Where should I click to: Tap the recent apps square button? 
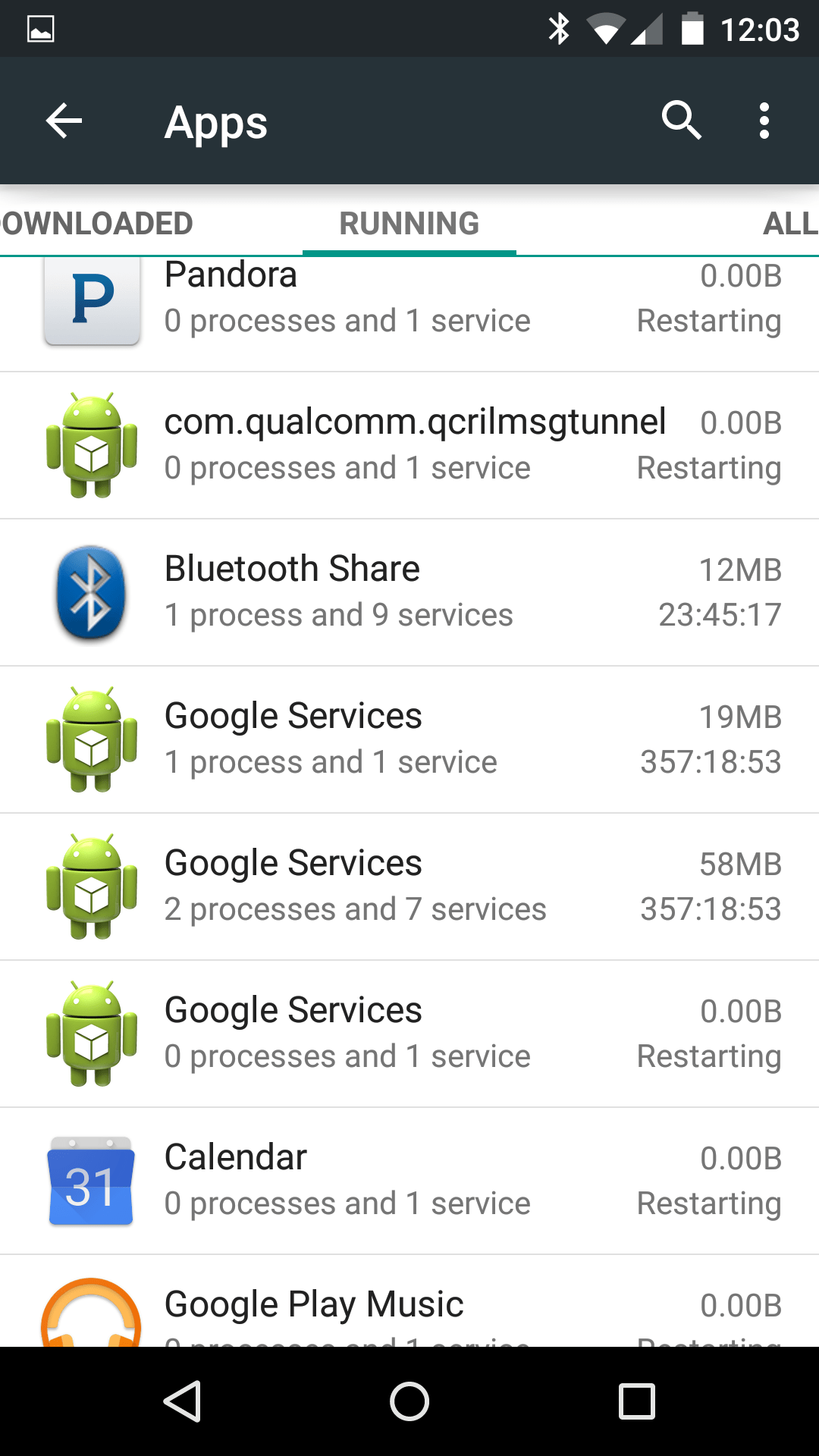pos(637,1400)
